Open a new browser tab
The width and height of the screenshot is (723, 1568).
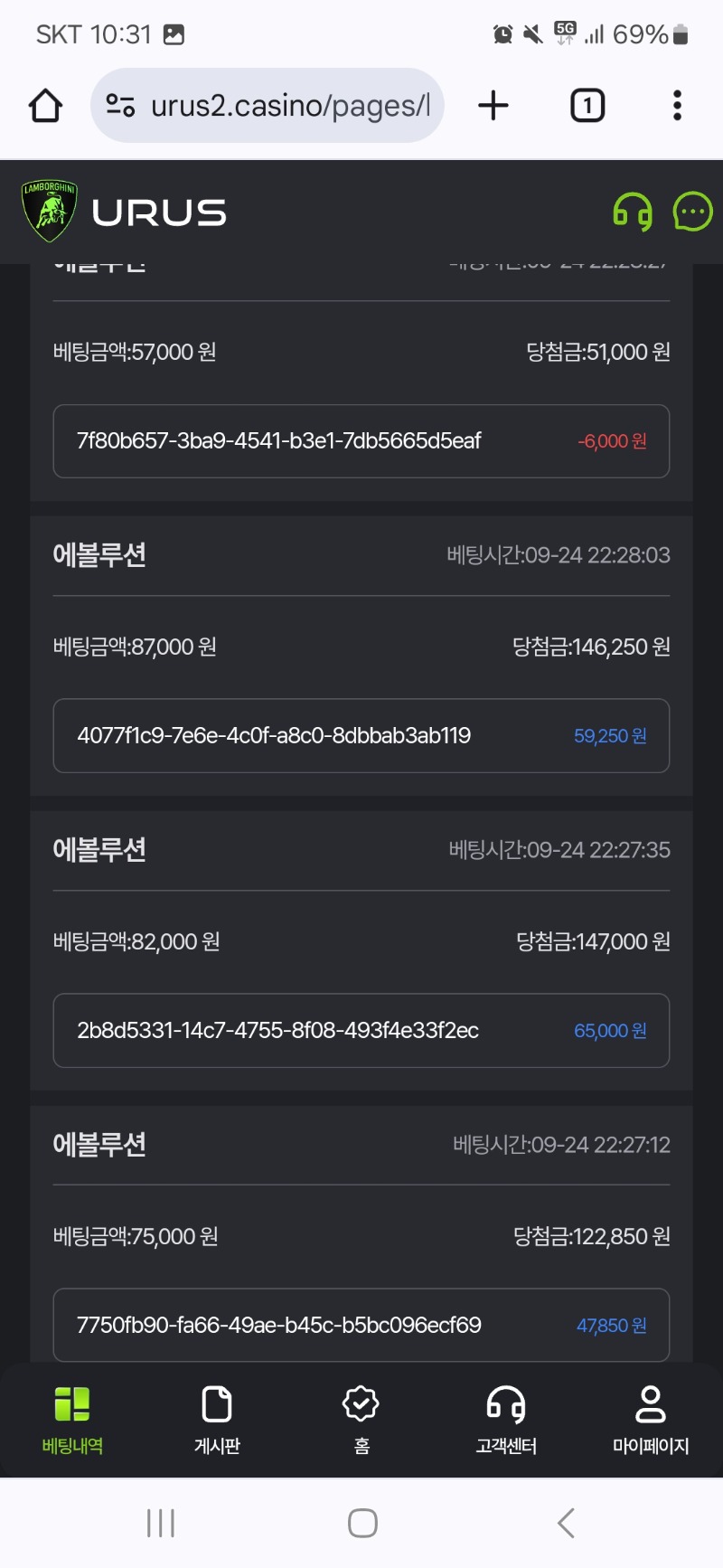click(x=493, y=106)
